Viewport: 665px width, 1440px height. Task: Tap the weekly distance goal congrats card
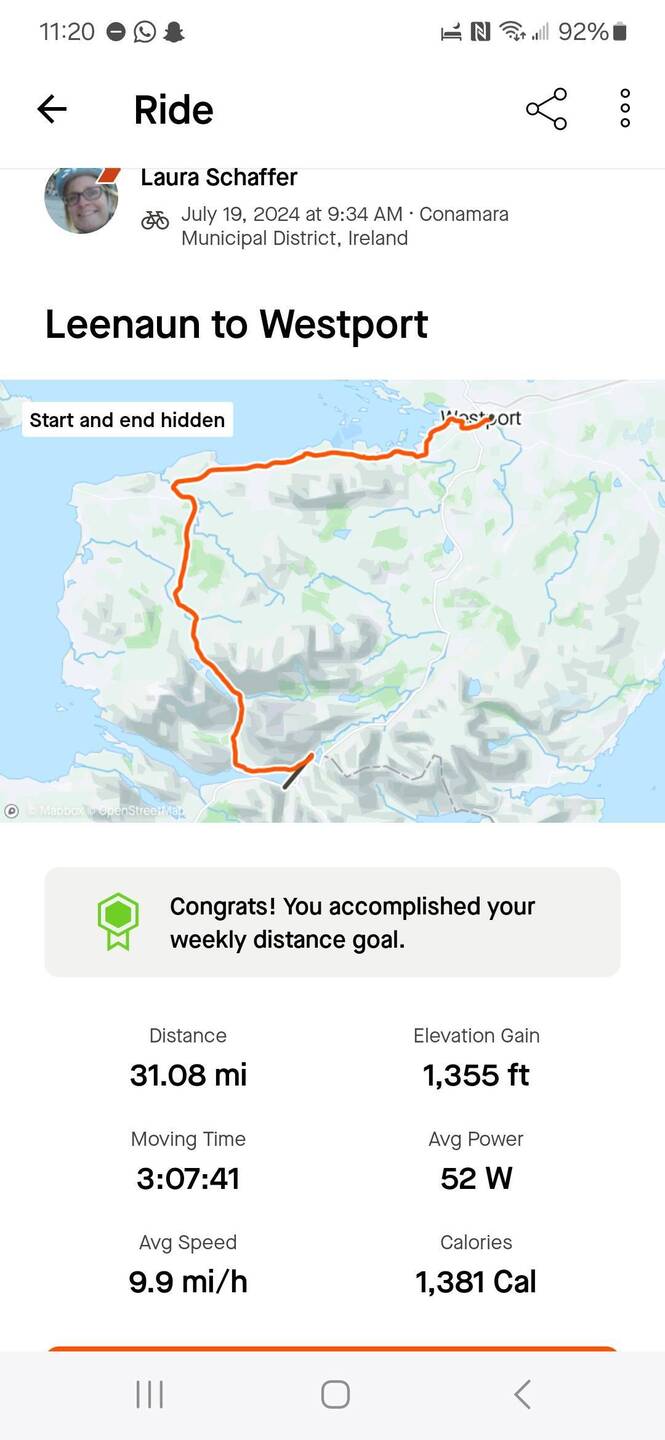click(332, 922)
